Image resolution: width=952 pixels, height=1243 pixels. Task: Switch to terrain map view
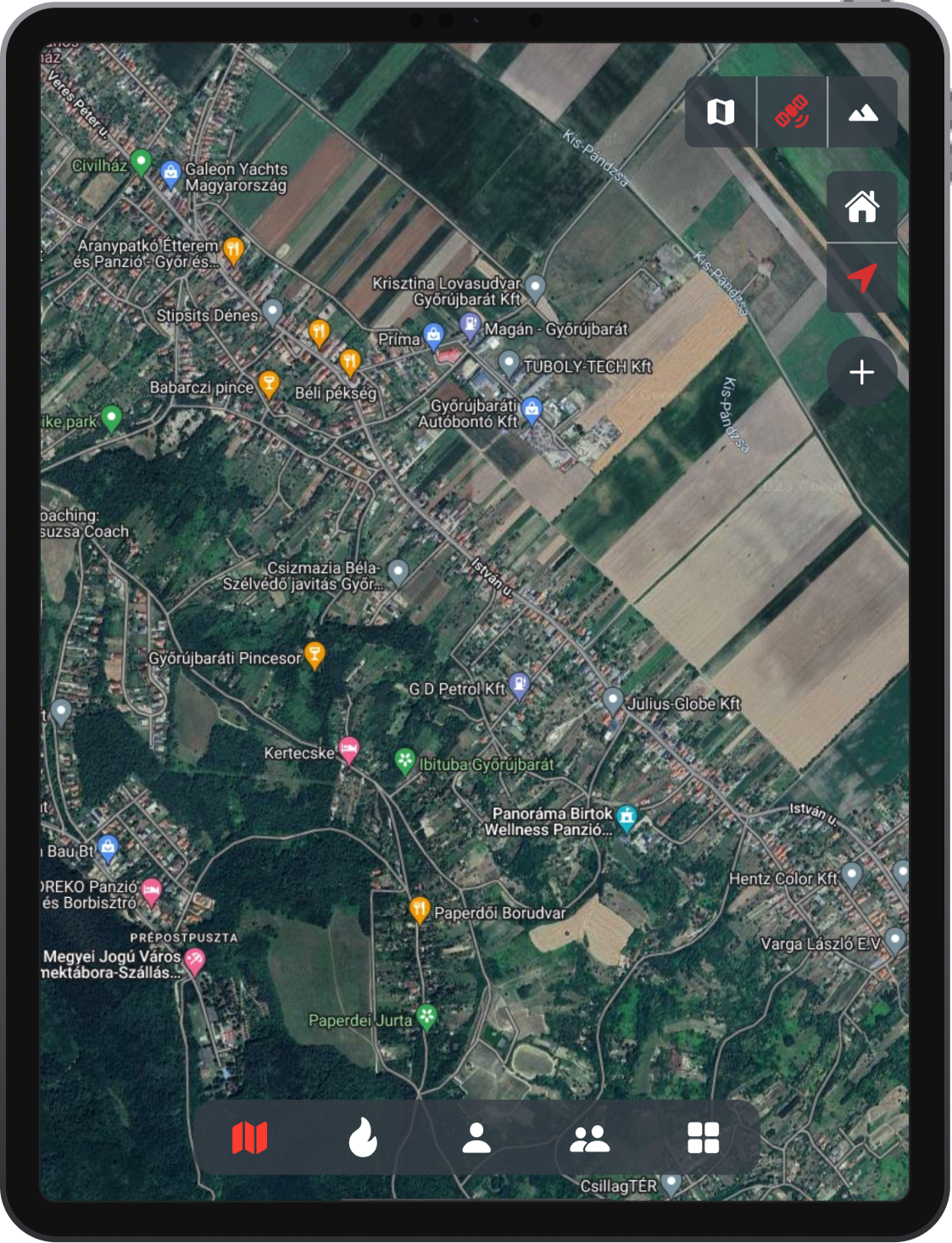[862, 112]
